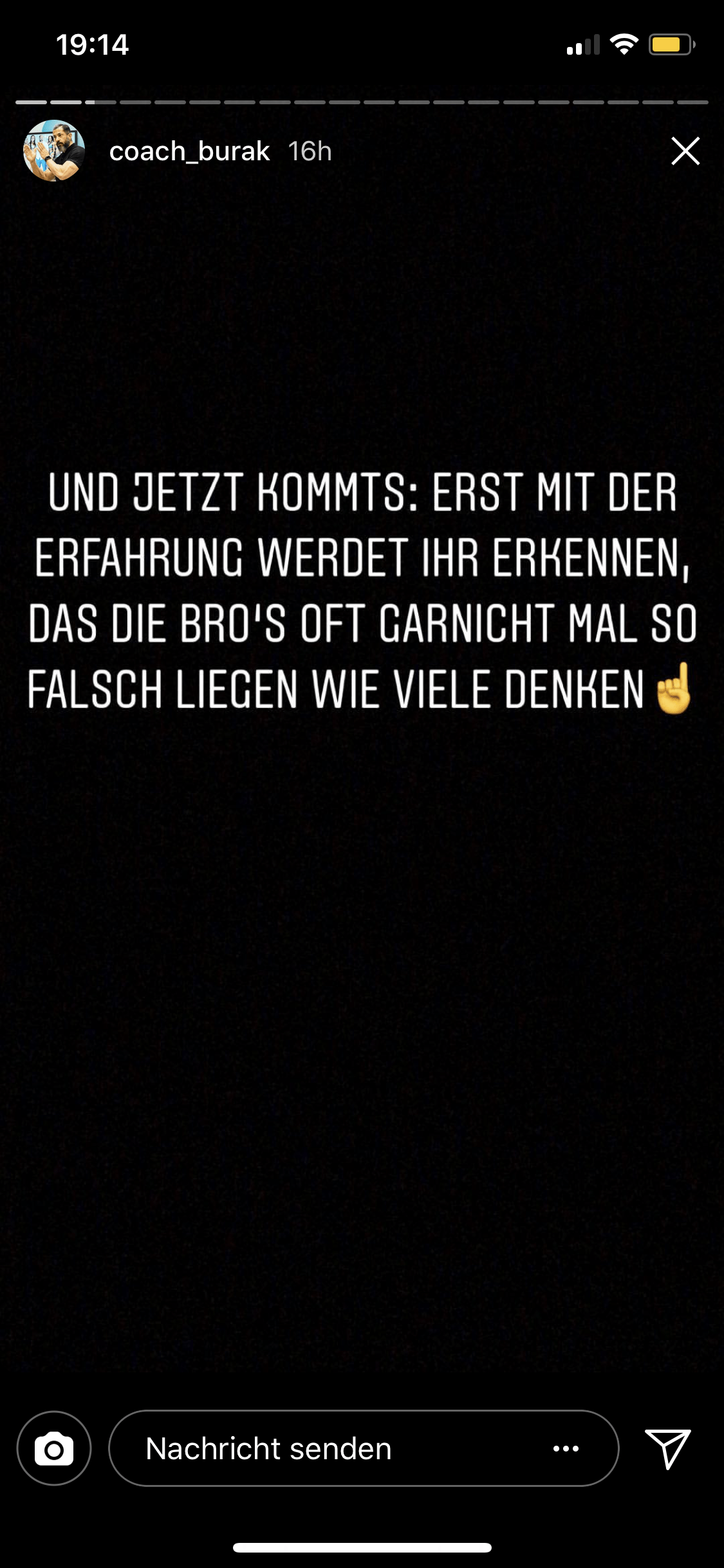Focus the Nachricht senden field

pos(322,1449)
